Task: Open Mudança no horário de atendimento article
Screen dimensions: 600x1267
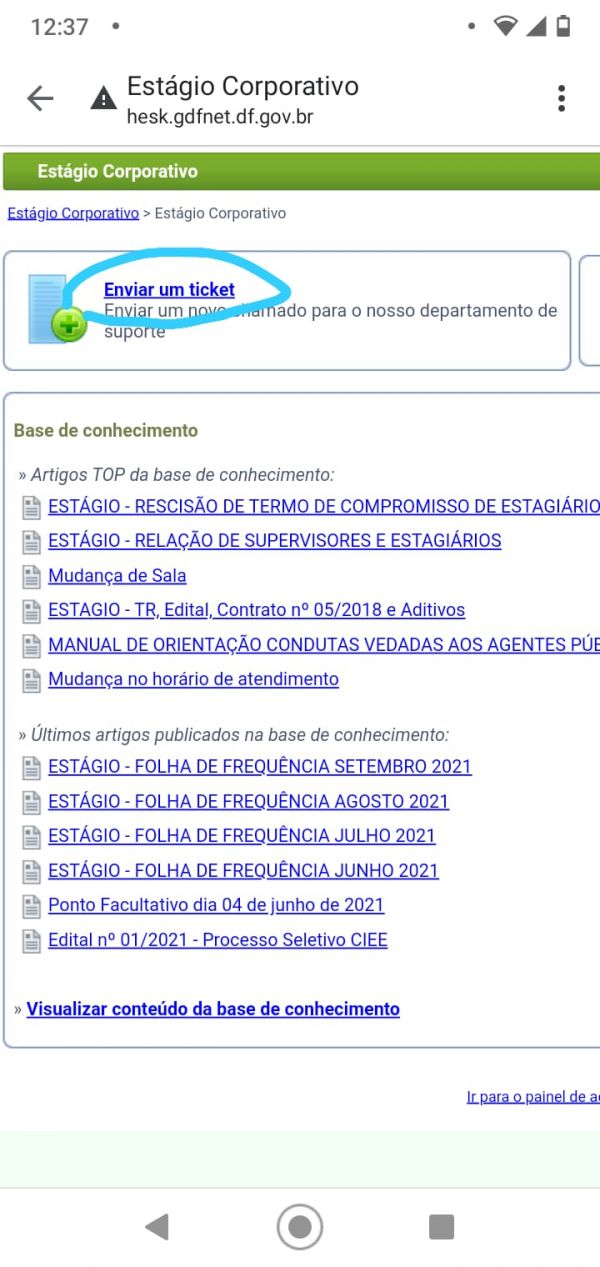Action: pos(193,679)
